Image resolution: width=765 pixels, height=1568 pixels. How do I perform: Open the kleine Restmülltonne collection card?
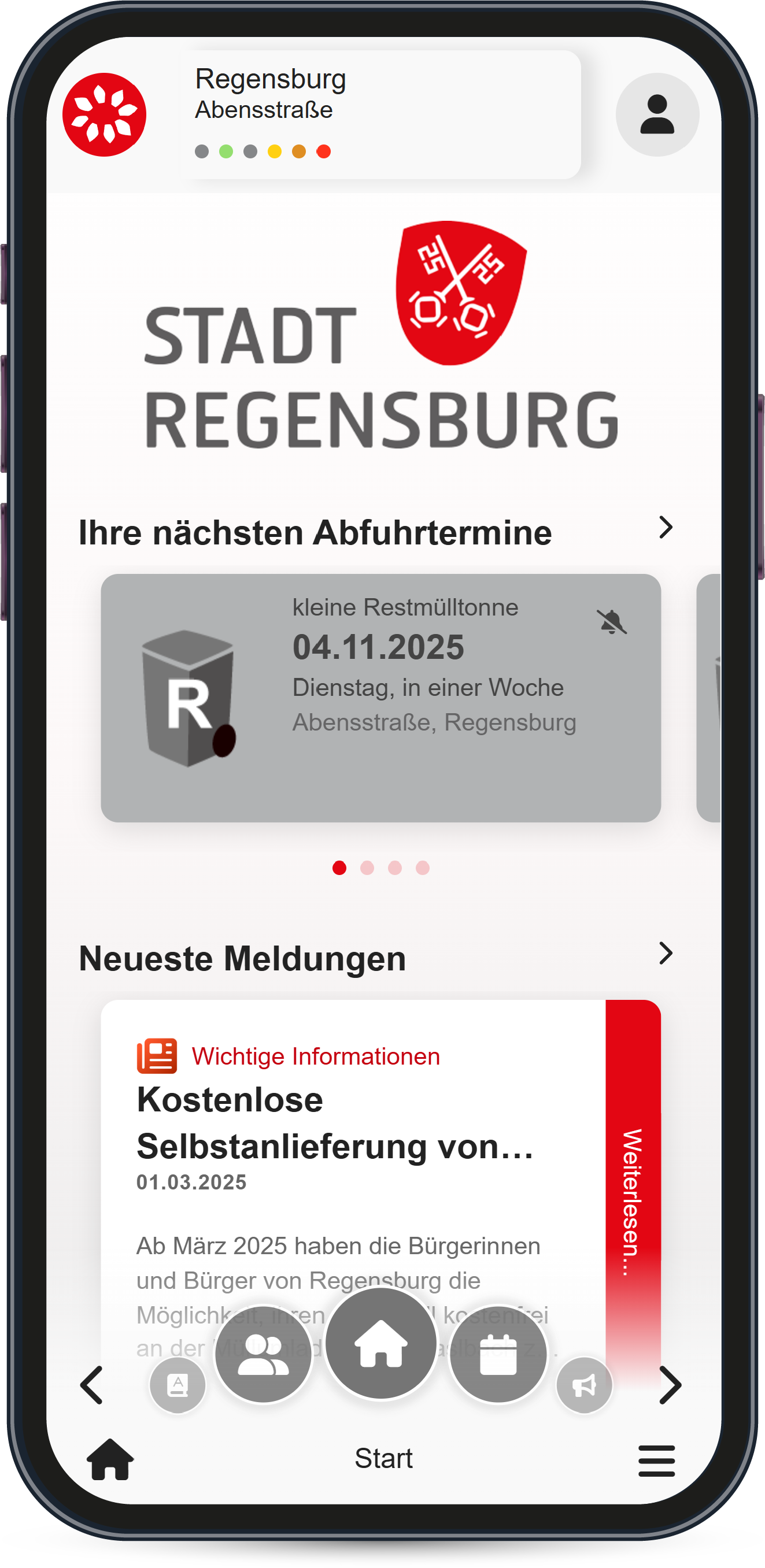(x=380, y=698)
